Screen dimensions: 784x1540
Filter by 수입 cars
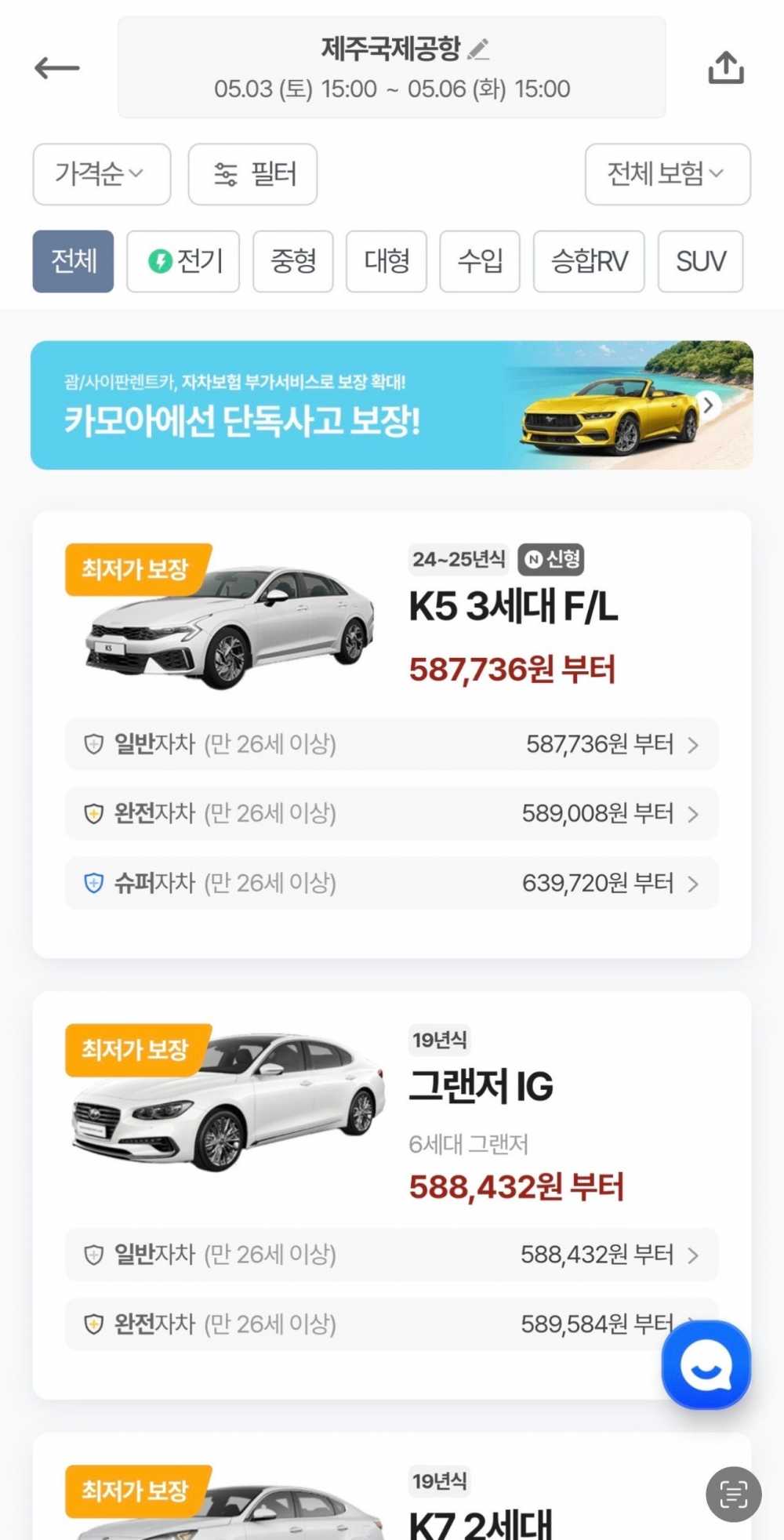[x=479, y=261]
